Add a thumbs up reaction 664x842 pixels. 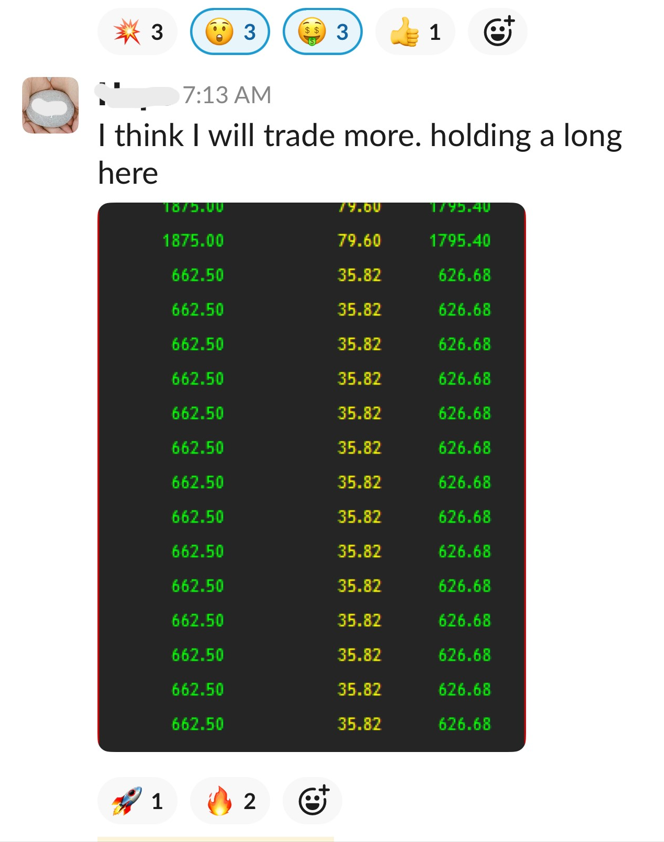pos(415,32)
